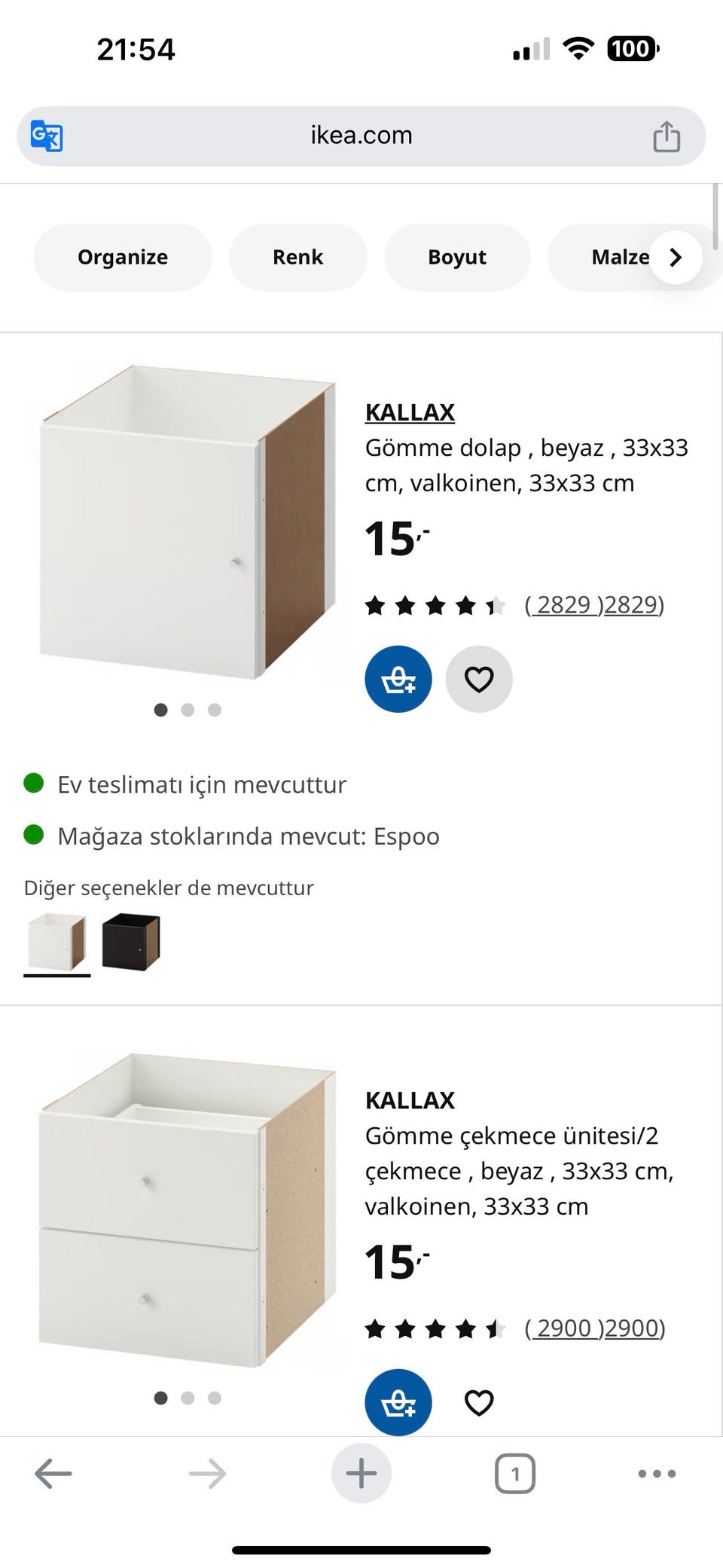Screen dimensions: 723x1568
Task: Favorite the KALLAX çekmece ünitesi
Action: coord(479,1402)
